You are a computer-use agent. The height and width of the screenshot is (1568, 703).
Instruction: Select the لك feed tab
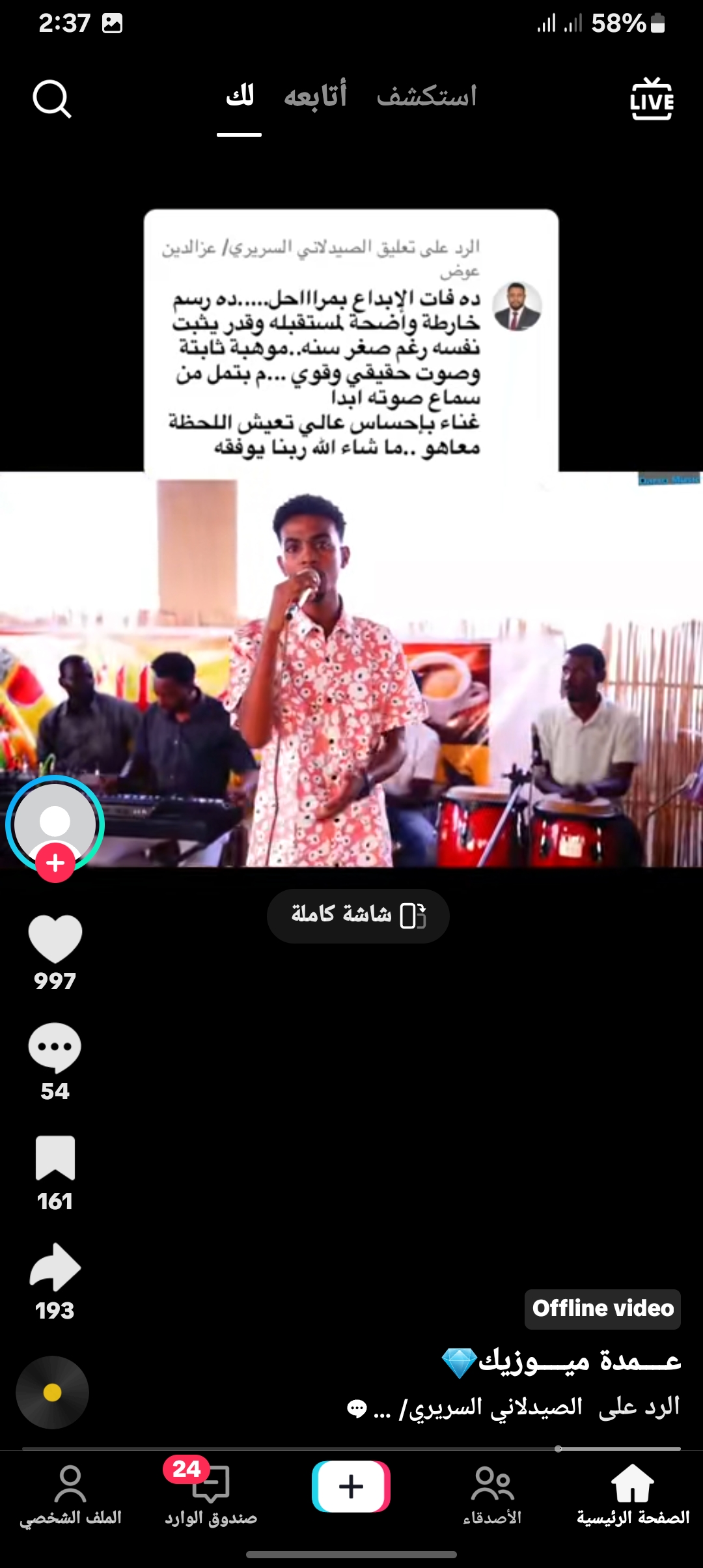pyautogui.click(x=240, y=96)
